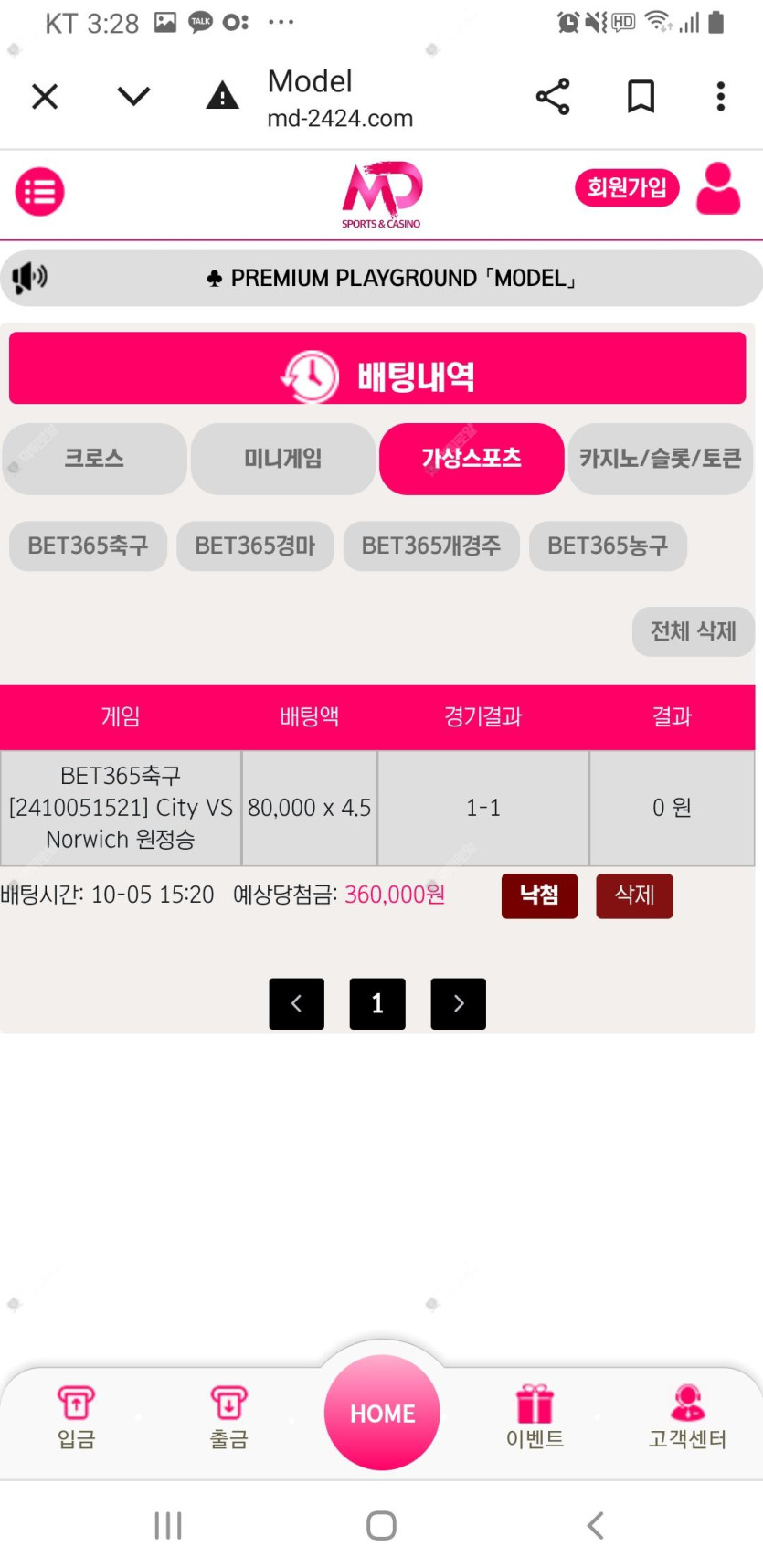Viewport: 763px width, 1568px height.
Task: Switch to the 크로스 tab
Action: pos(94,459)
